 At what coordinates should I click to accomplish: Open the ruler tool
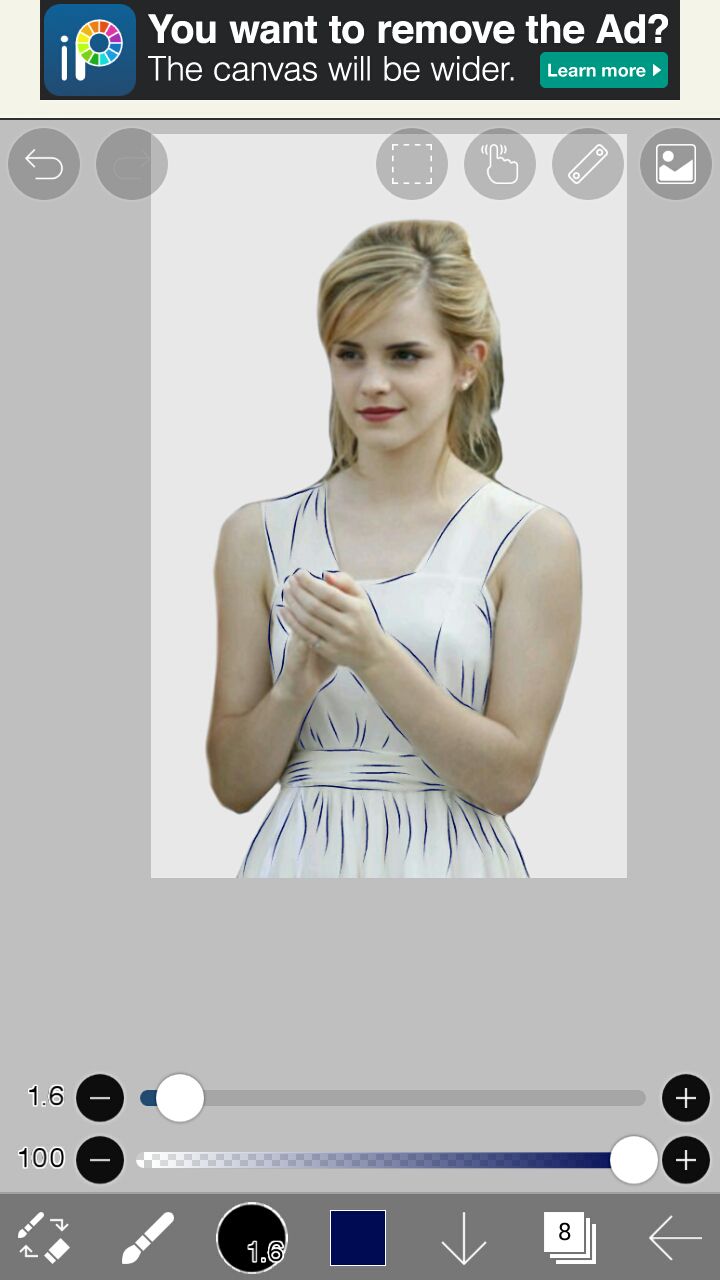588,164
